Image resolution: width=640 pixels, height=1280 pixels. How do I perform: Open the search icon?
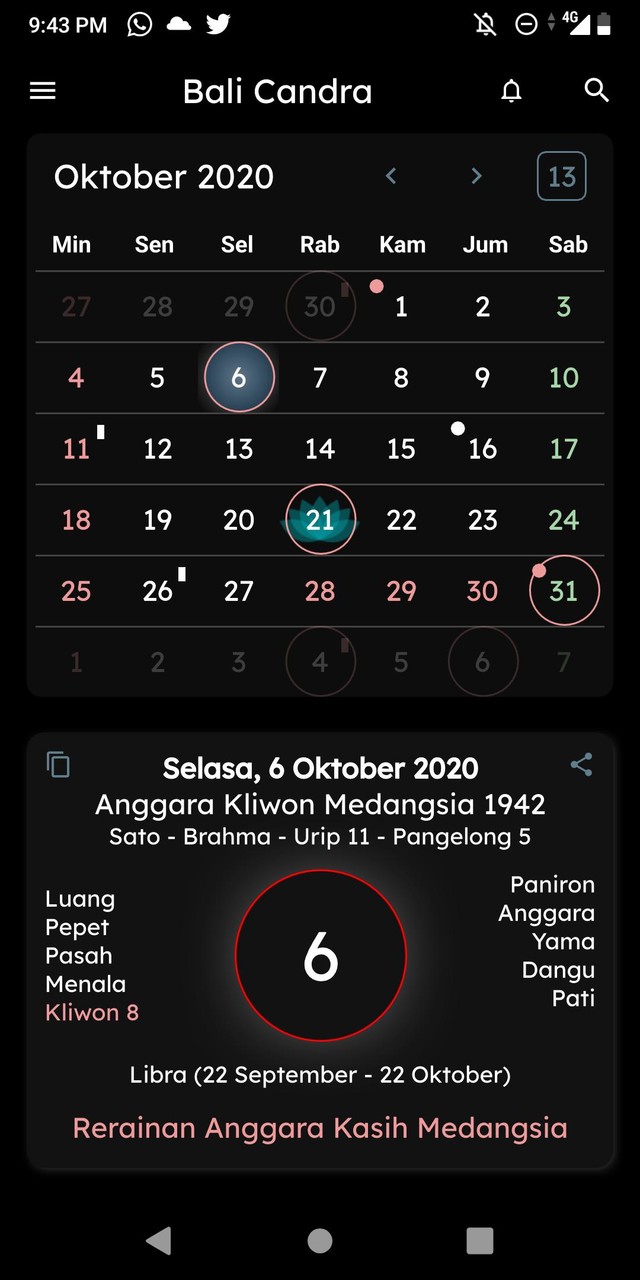596,91
